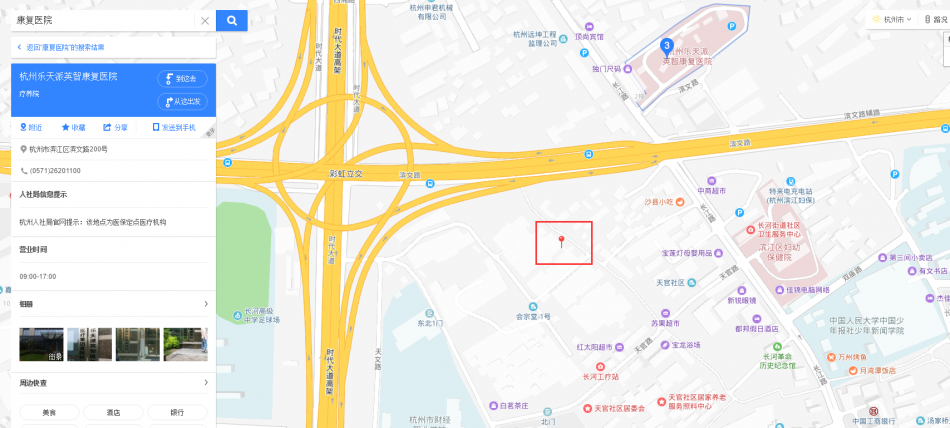The width and height of the screenshot is (950, 428).
Task: Select the 美食 nearby chip
Action: 48,412
